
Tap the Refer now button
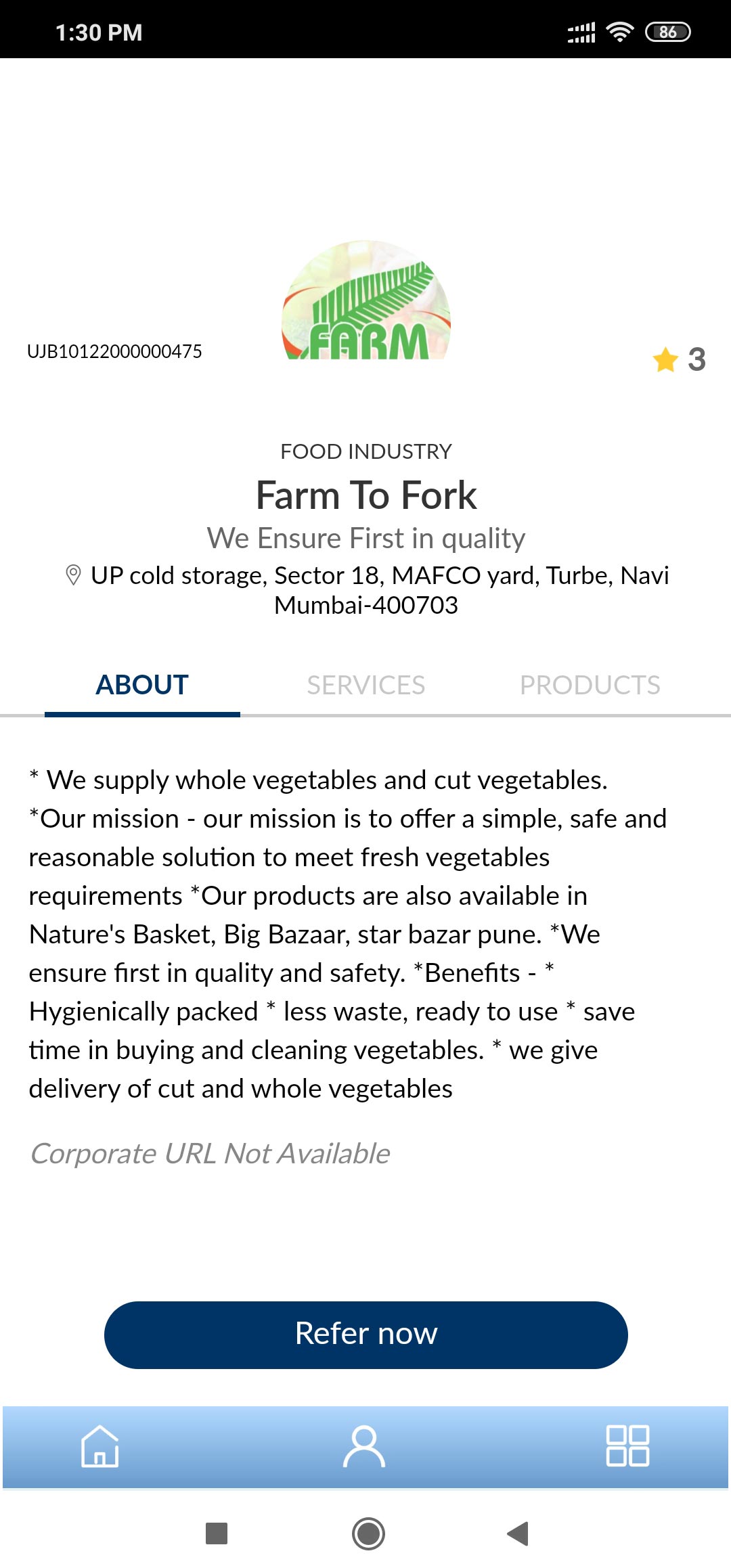[x=365, y=1335]
